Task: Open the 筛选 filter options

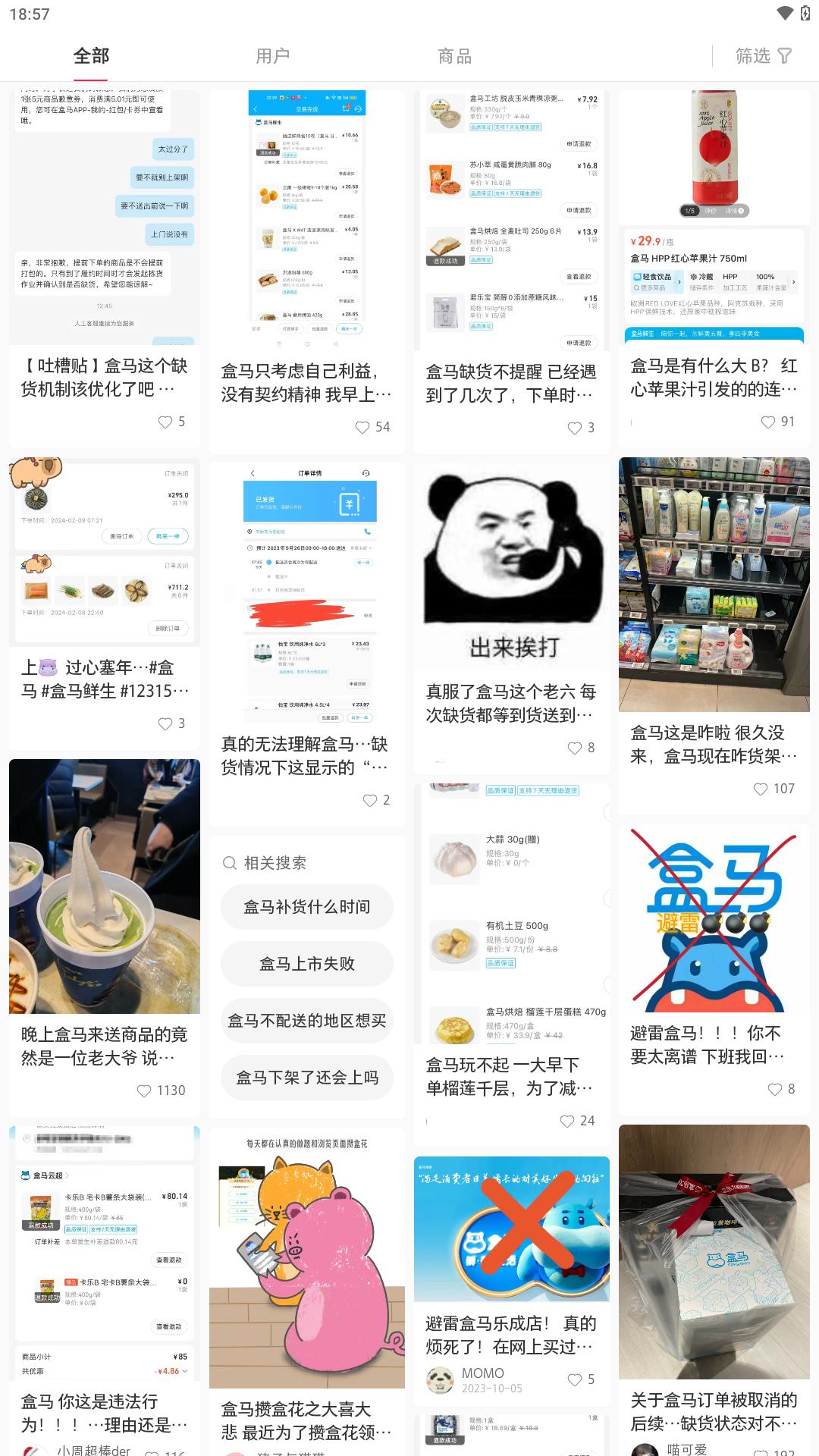Action: point(764,56)
